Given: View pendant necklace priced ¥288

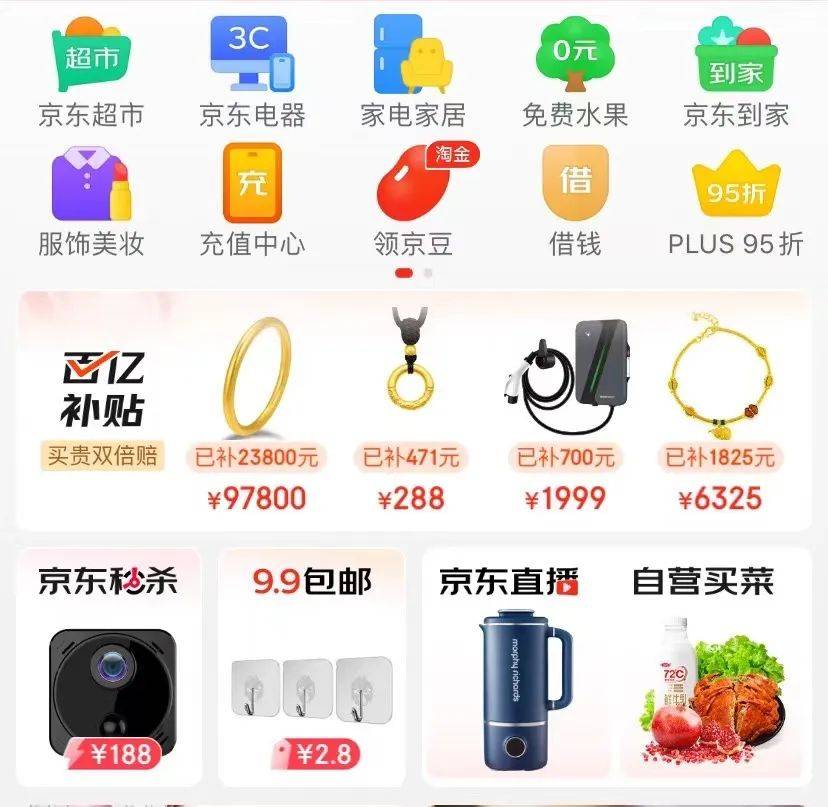Looking at the screenshot, I should tap(411, 410).
